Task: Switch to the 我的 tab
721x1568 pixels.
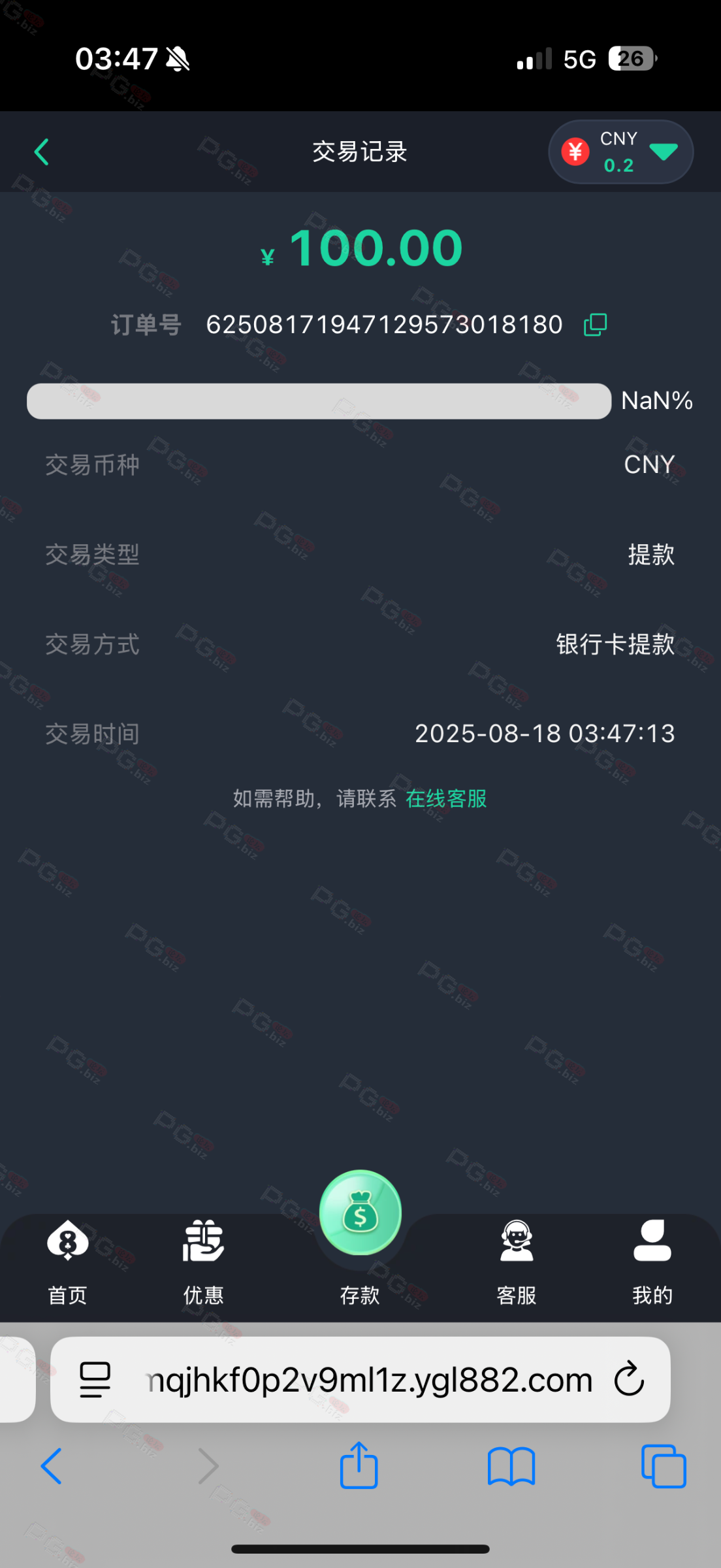Action: click(x=652, y=1262)
